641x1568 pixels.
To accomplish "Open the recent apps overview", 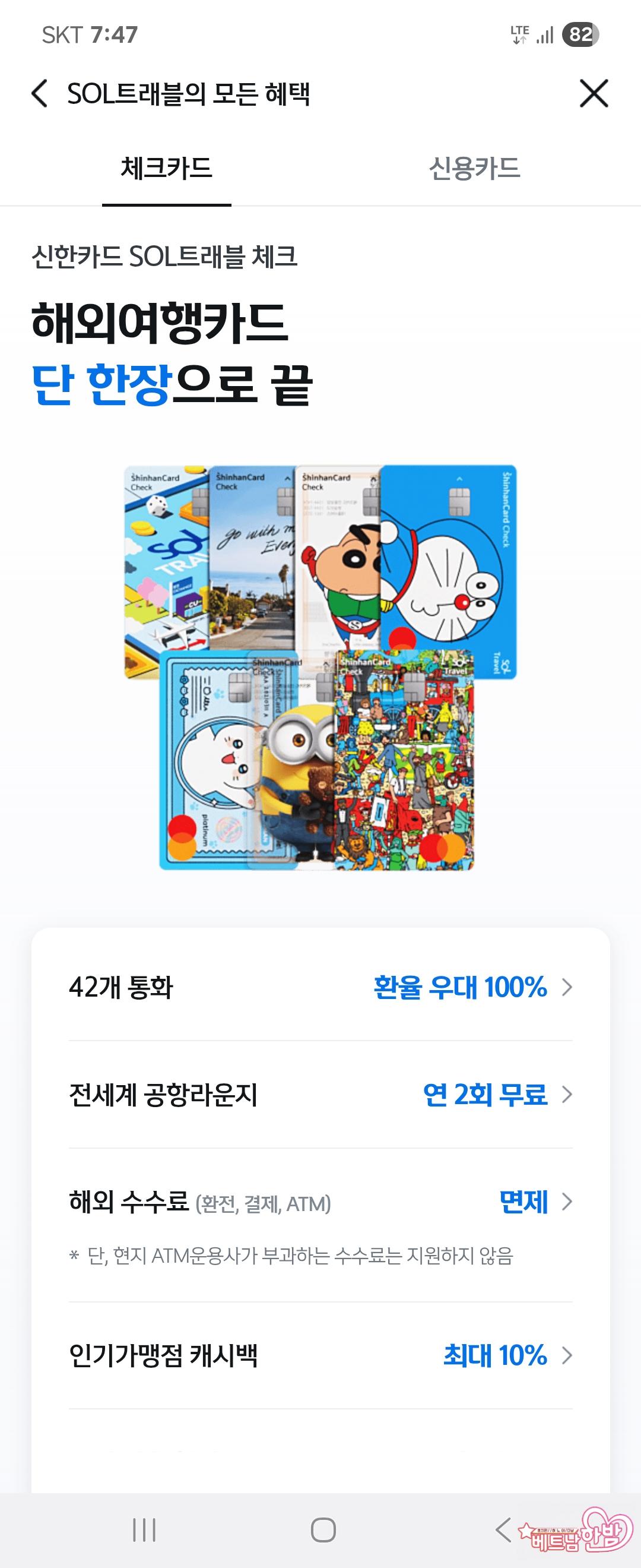I will pos(144,1529).
